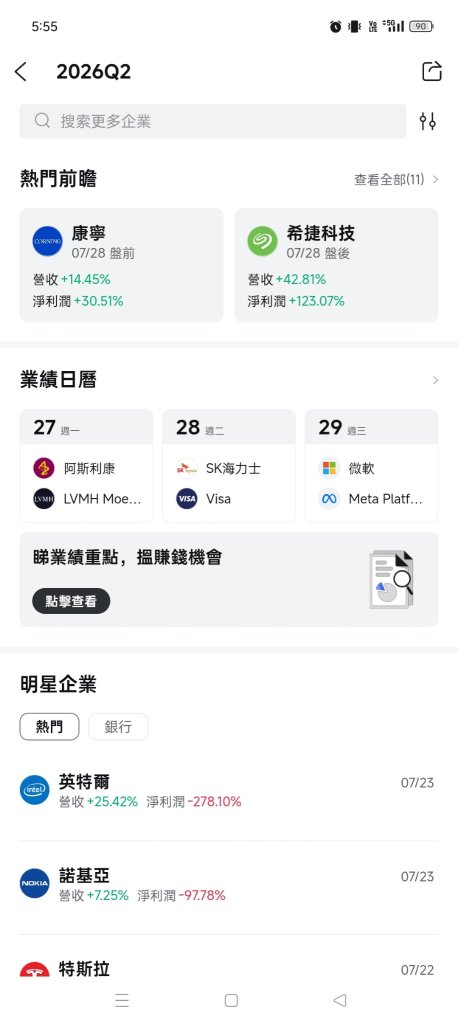Image resolution: width=458 pixels, height=1024 pixels.
Task: Tap the 點擊查看 button
Action: (71, 601)
